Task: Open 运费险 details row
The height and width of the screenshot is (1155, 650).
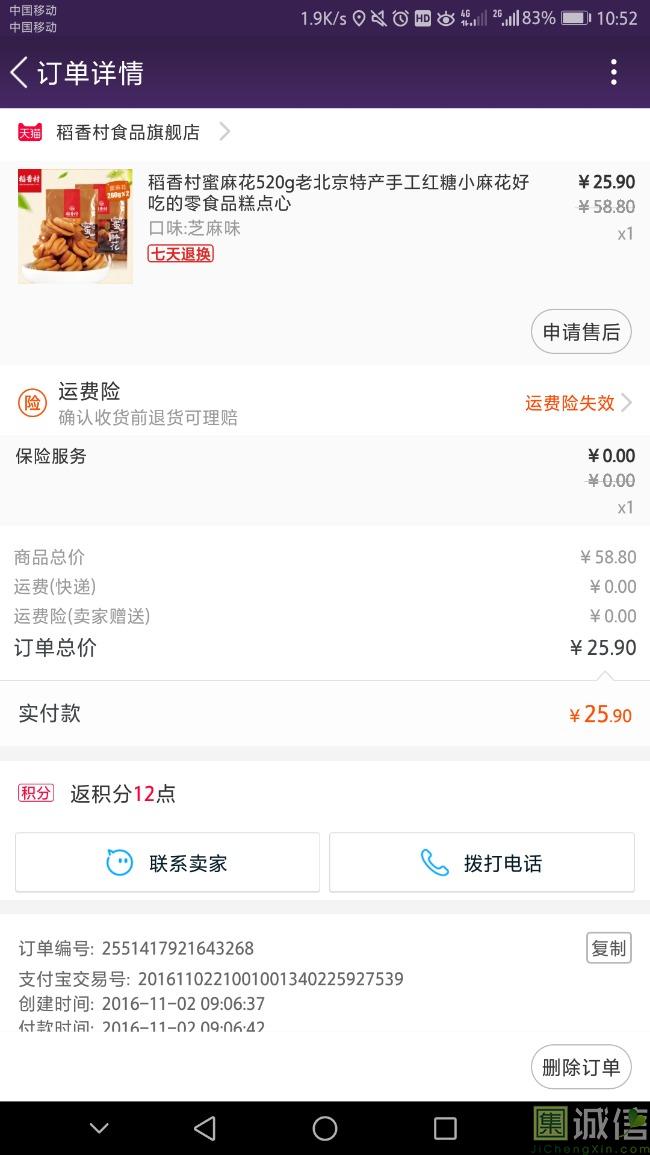Action: [x=325, y=402]
